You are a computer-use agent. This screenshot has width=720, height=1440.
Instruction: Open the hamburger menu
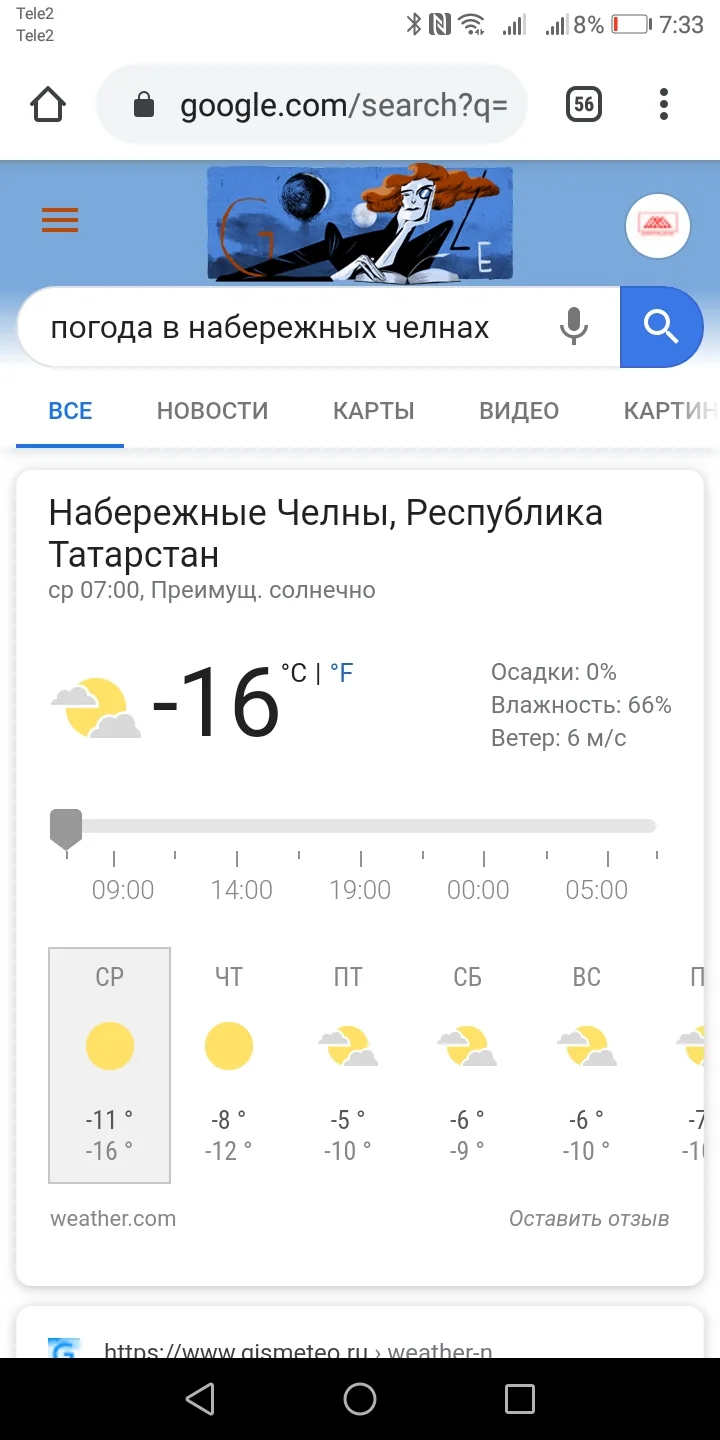pos(59,220)
